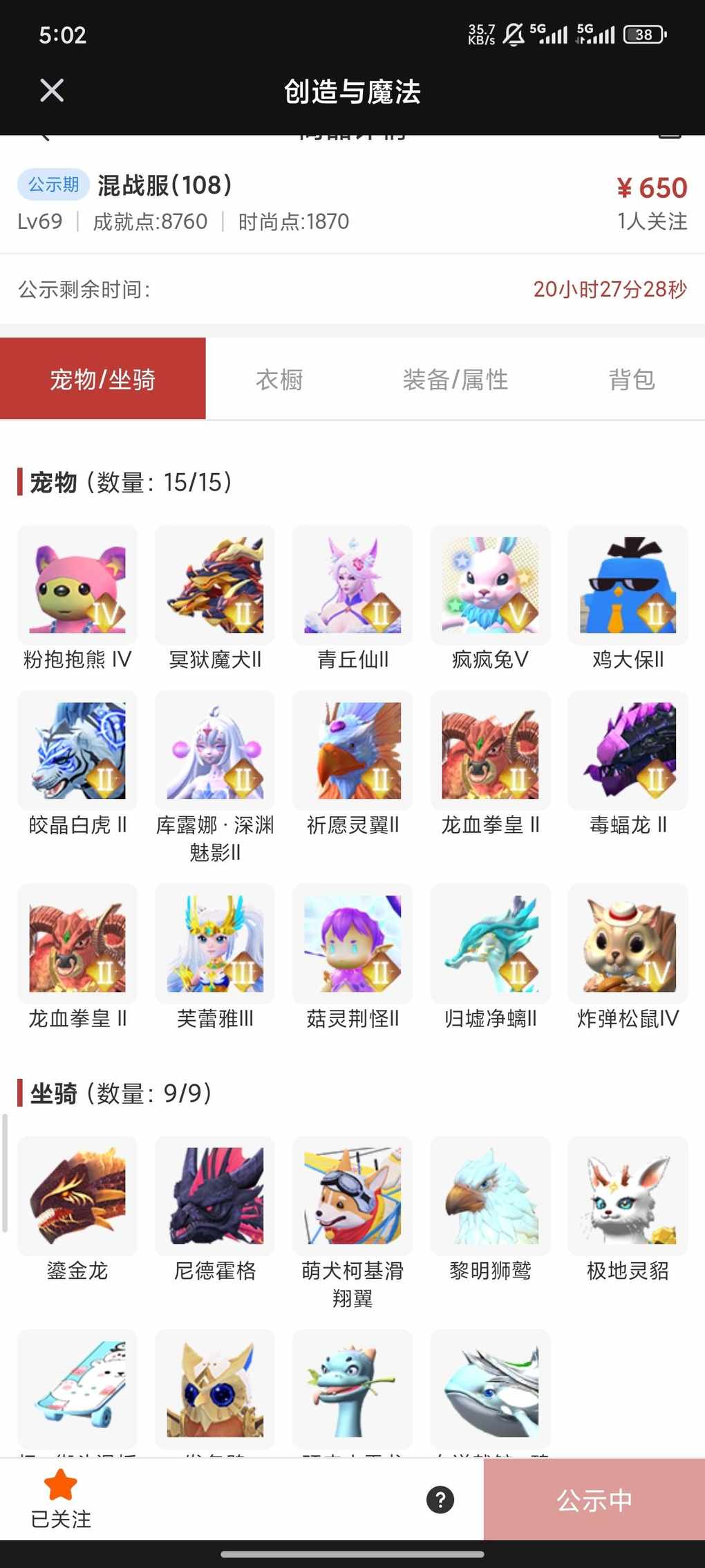Open the 鸡大保II pet tile
Image resolution: width=705 pixels, height=1568 pixels.
[628, 585]
